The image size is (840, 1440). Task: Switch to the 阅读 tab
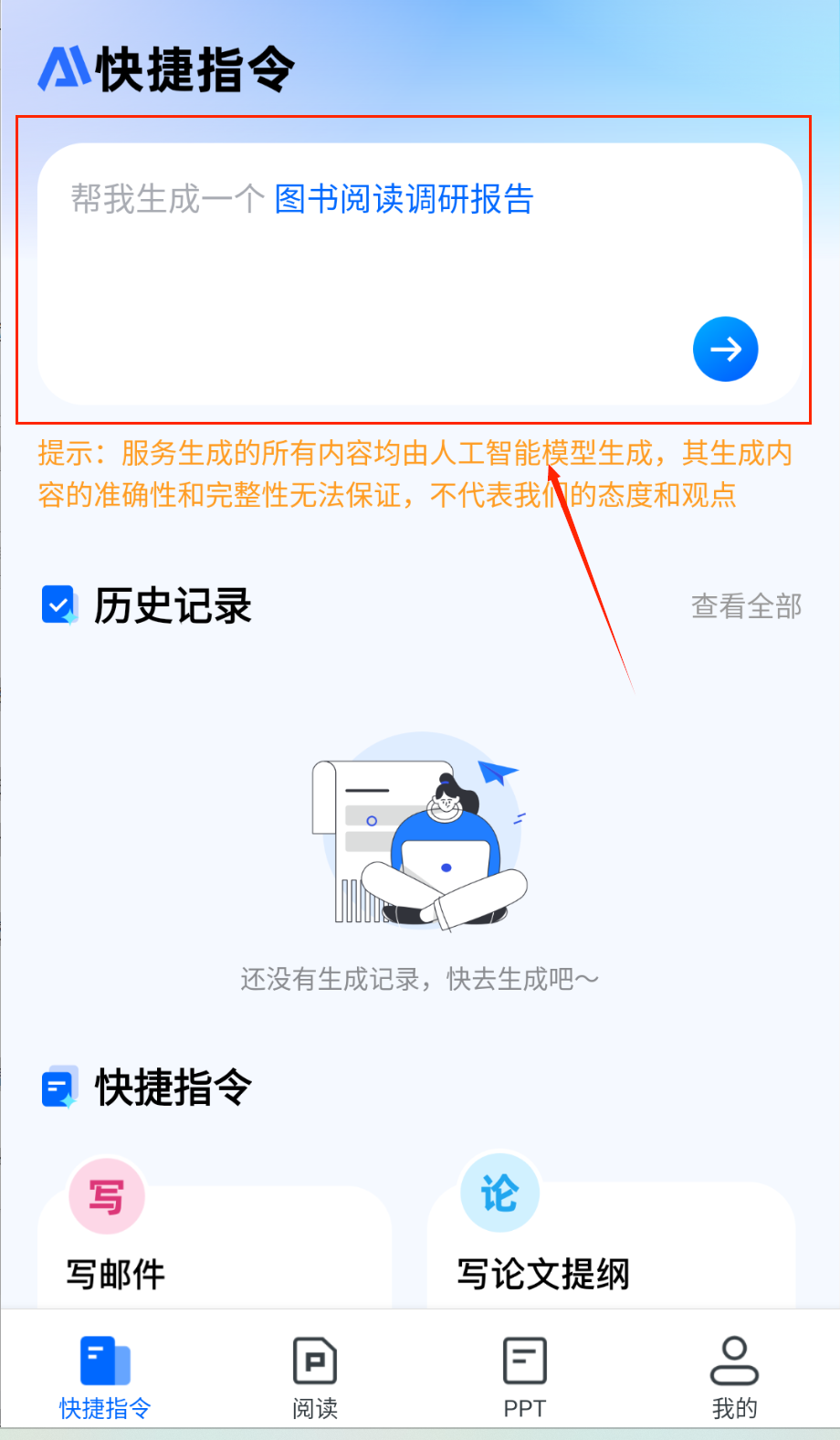click(x=315, y=1377)
